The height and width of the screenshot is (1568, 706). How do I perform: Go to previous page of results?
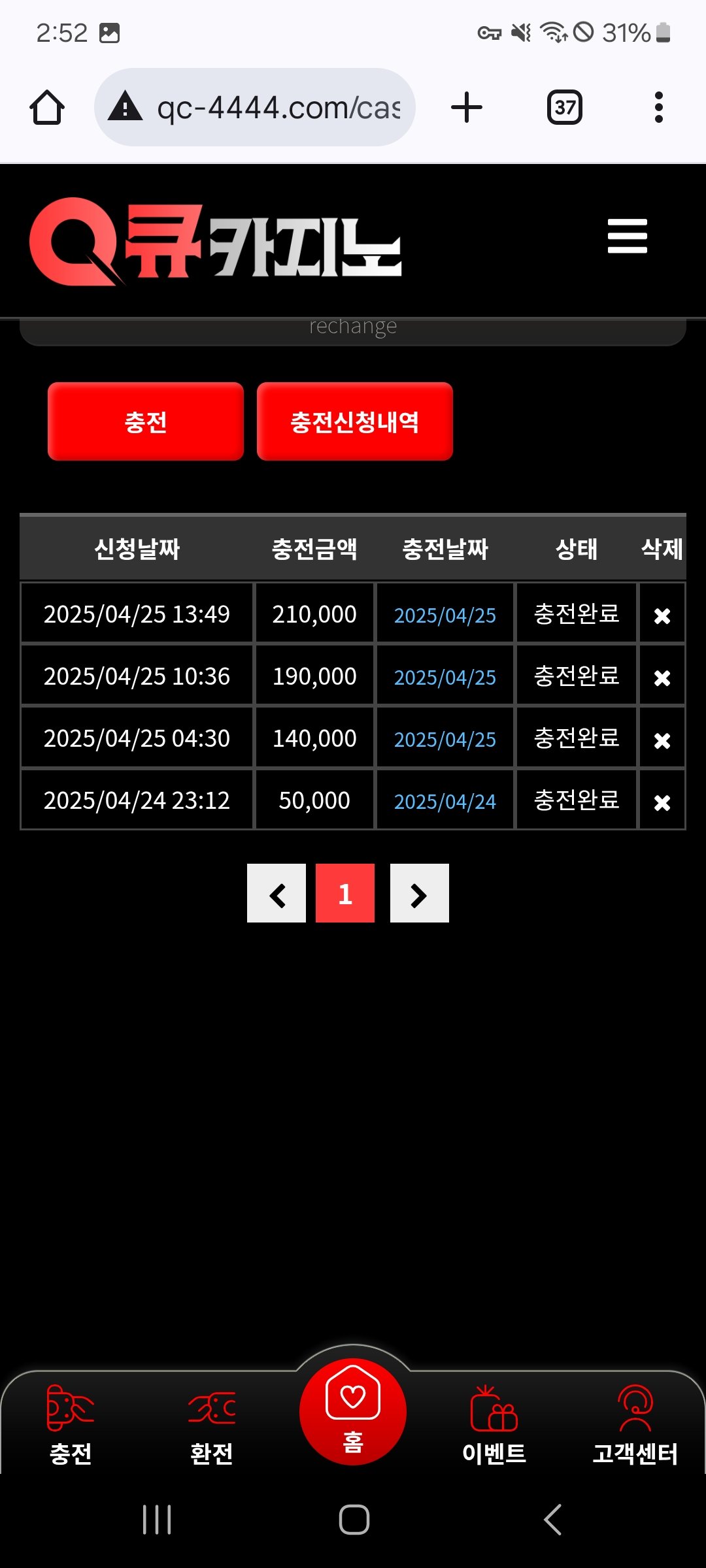[277, 894]
